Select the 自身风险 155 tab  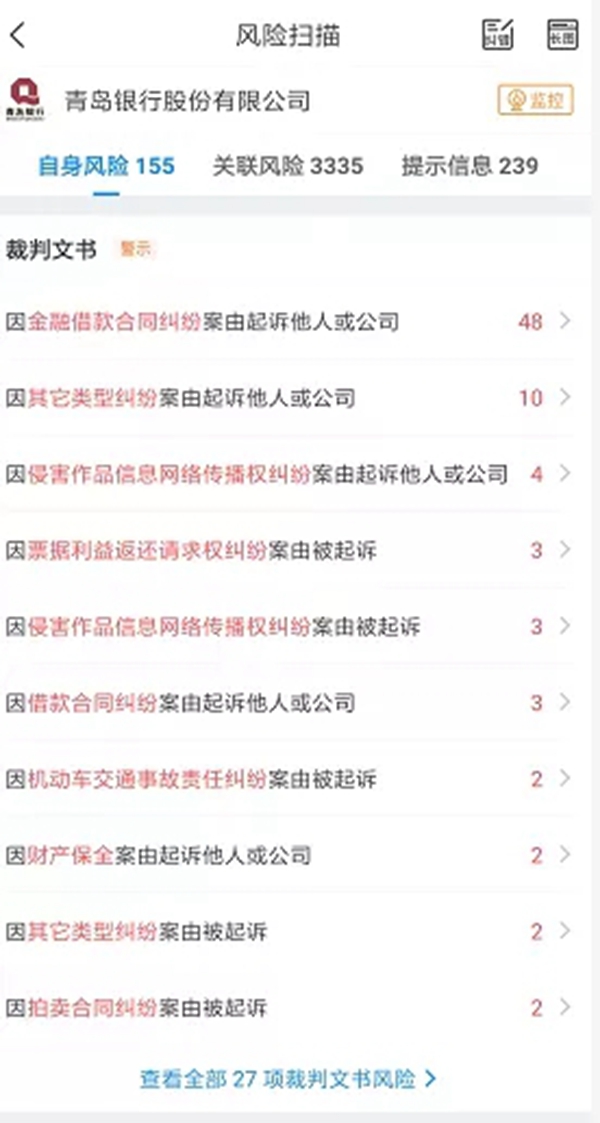[x=106, y=166]
